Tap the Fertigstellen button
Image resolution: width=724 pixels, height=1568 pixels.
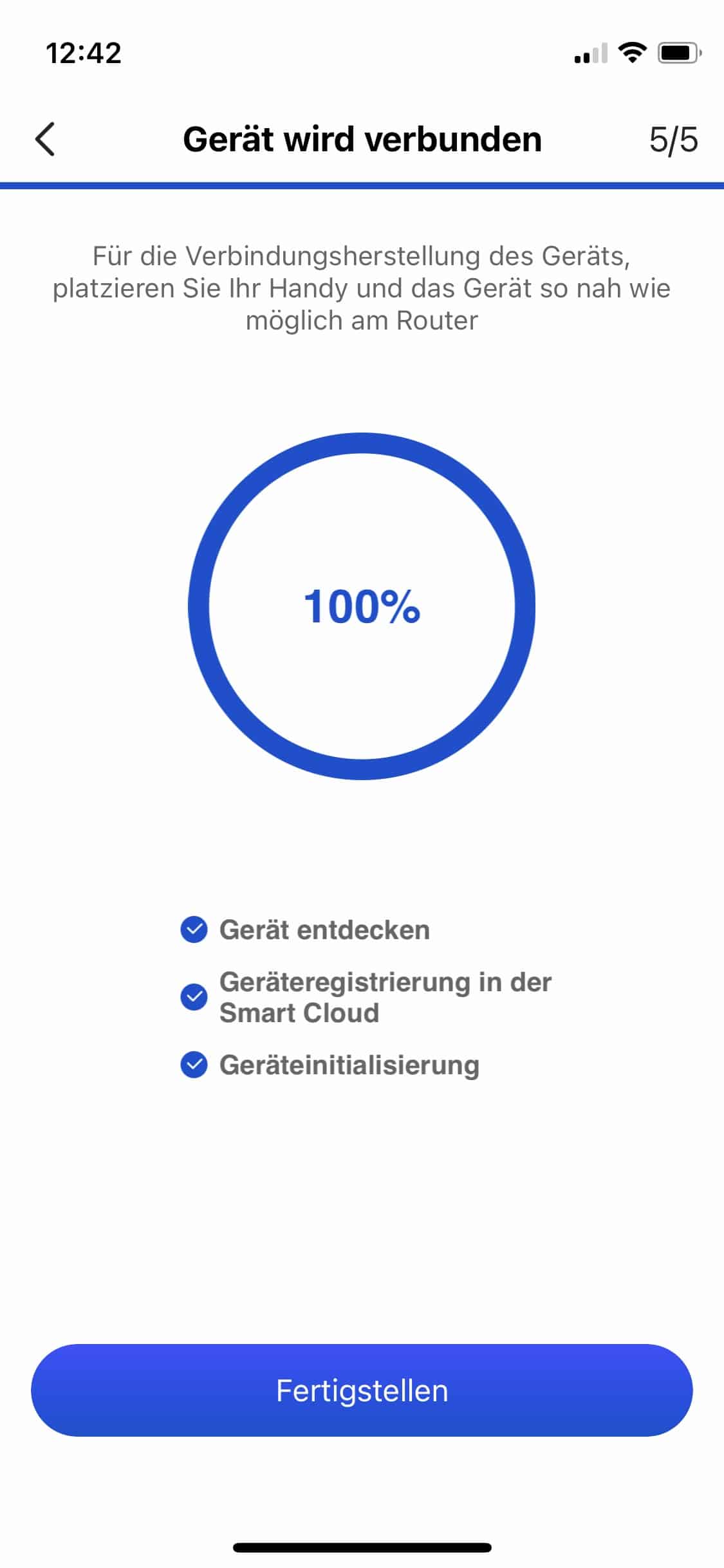point(362,1390)
